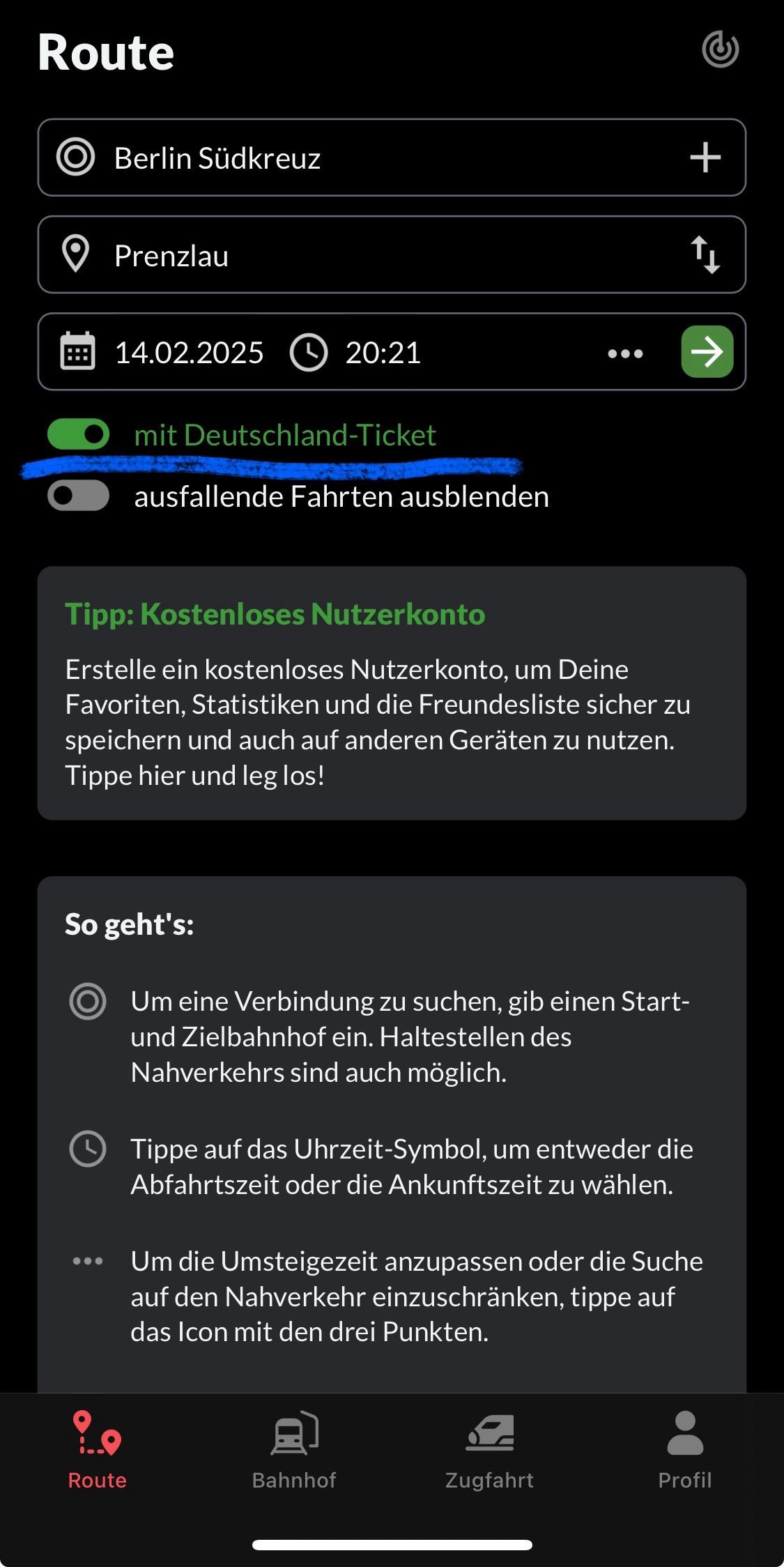Viewport: 784px width, 1567px height.
Task: Disable the mit Deutschland-Ticket switch
Action: tap(79, 434)
